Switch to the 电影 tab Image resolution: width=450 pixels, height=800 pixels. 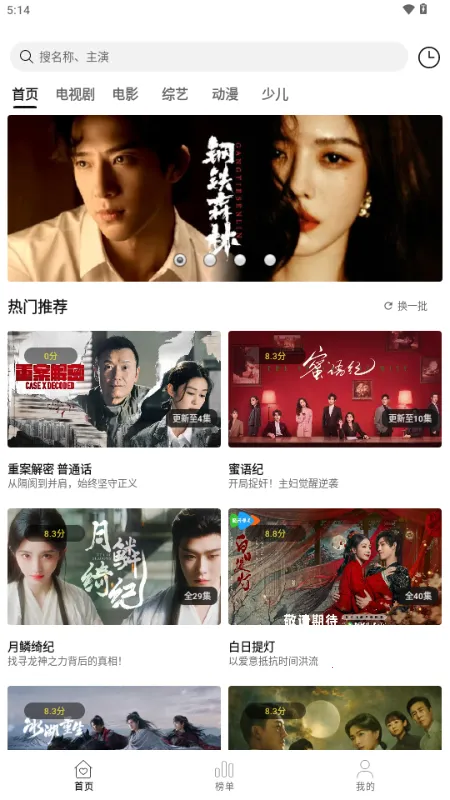126,94
